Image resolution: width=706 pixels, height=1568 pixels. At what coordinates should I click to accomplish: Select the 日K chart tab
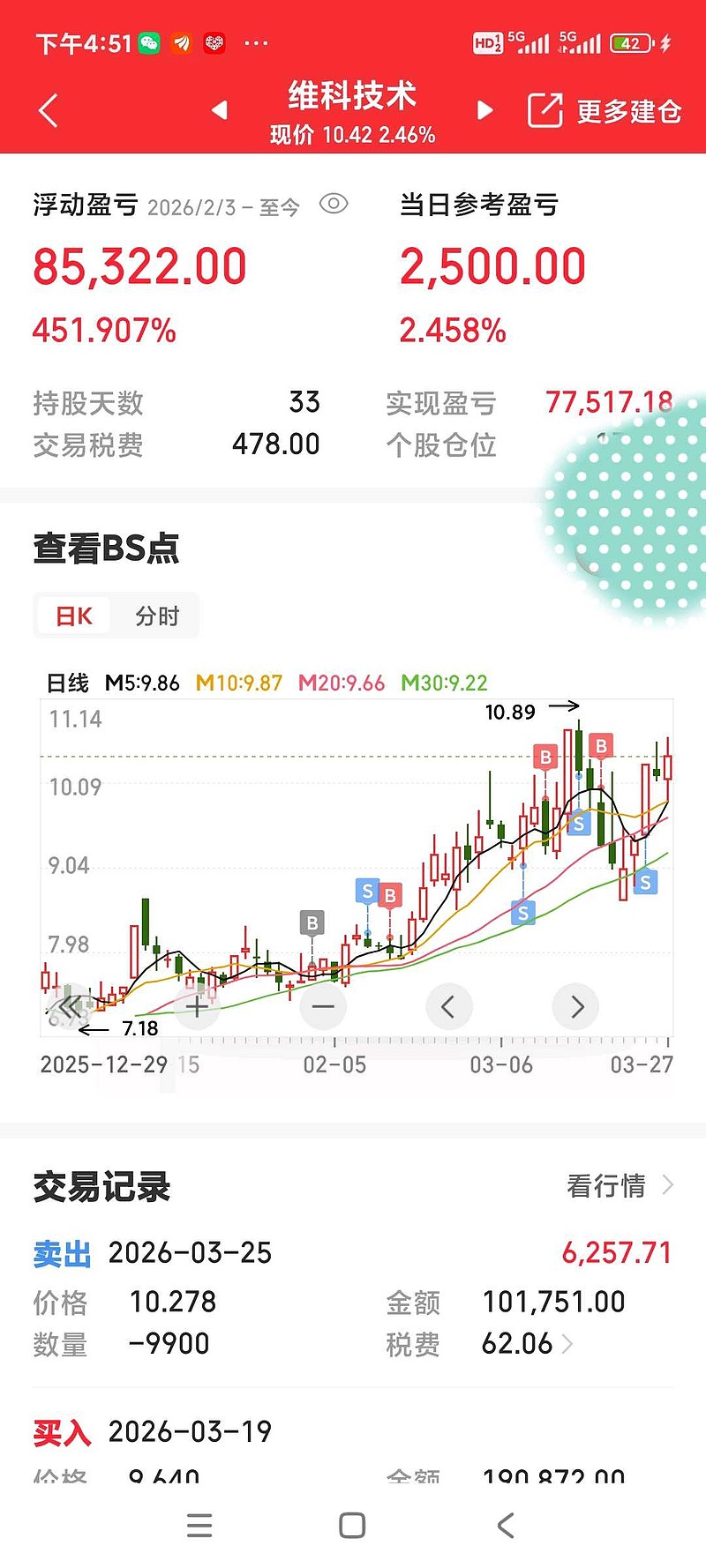tap(74, 616)
